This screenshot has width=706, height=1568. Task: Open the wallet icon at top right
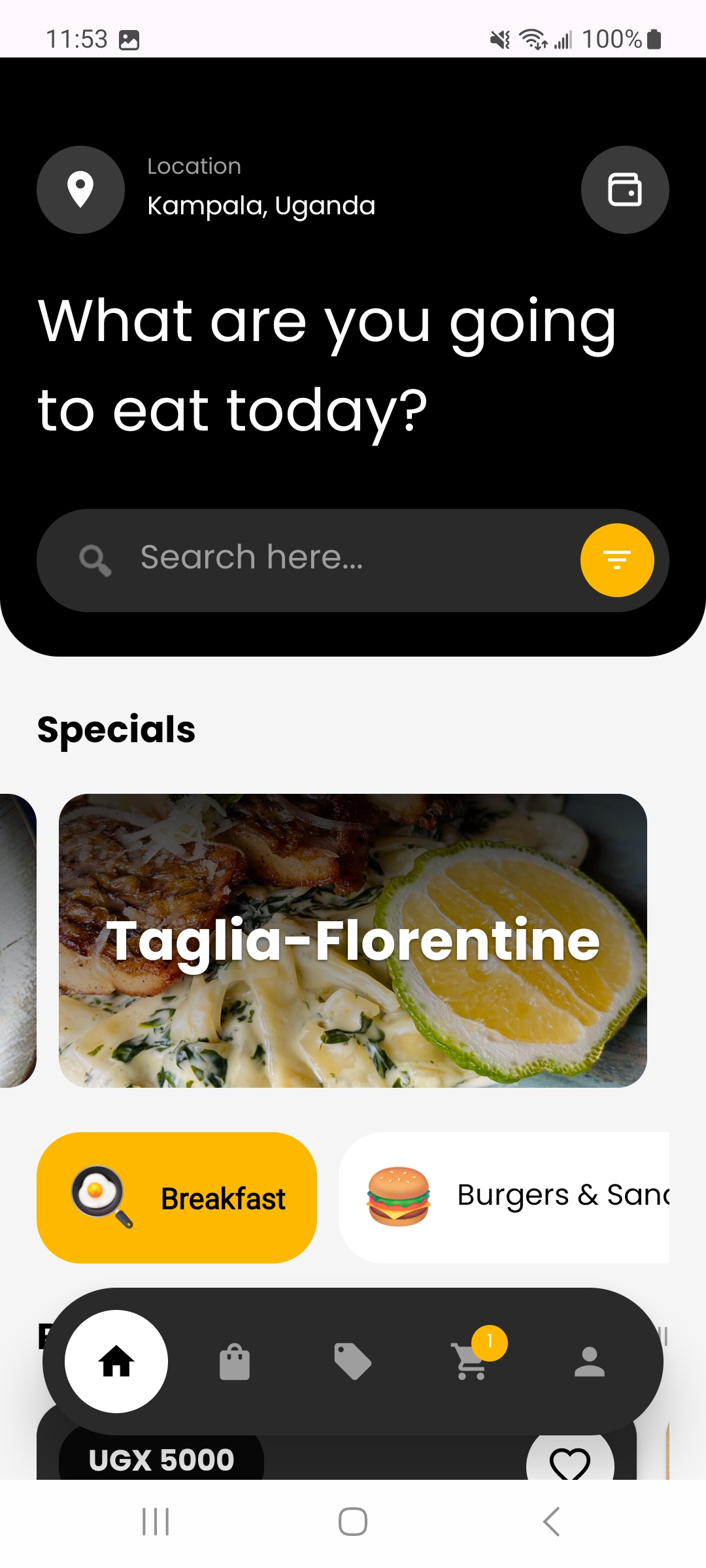(625, 189)
